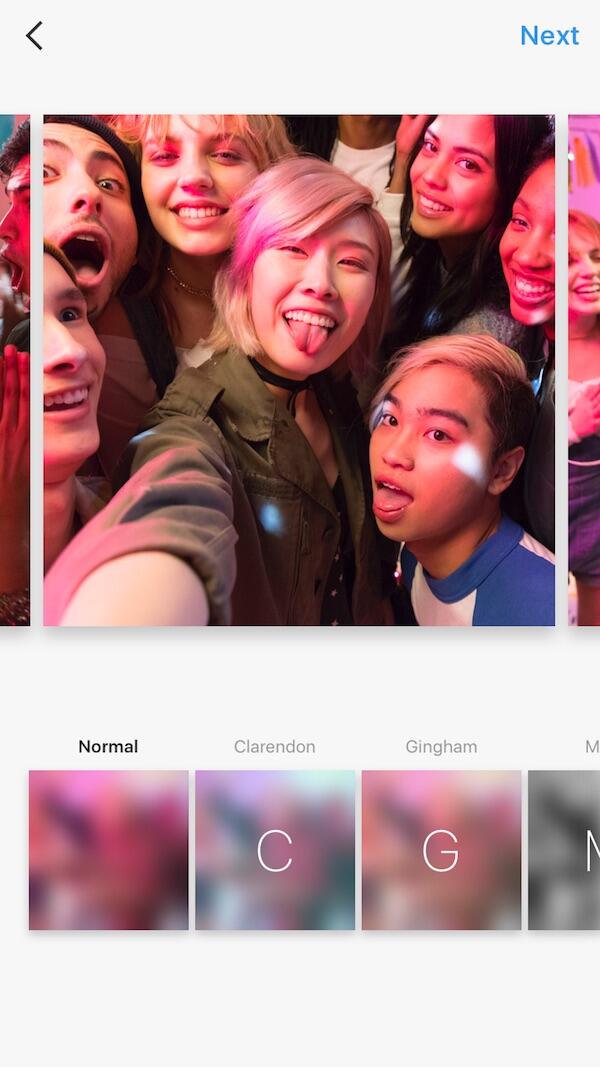Tap the main group selfie photo
600x1067 pixels.
(298, 370)
